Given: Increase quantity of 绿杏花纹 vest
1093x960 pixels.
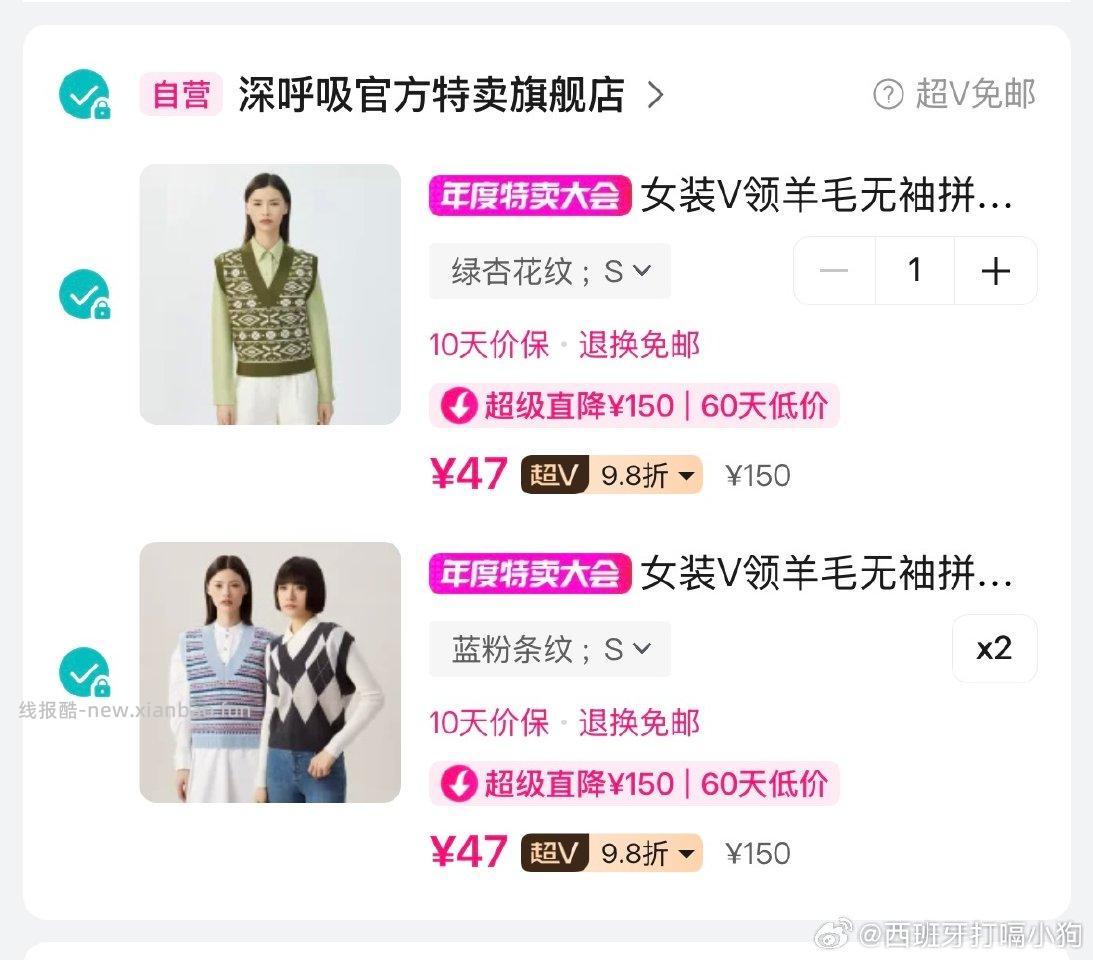Looking at the screenshot, I should [x=995, y=271].
